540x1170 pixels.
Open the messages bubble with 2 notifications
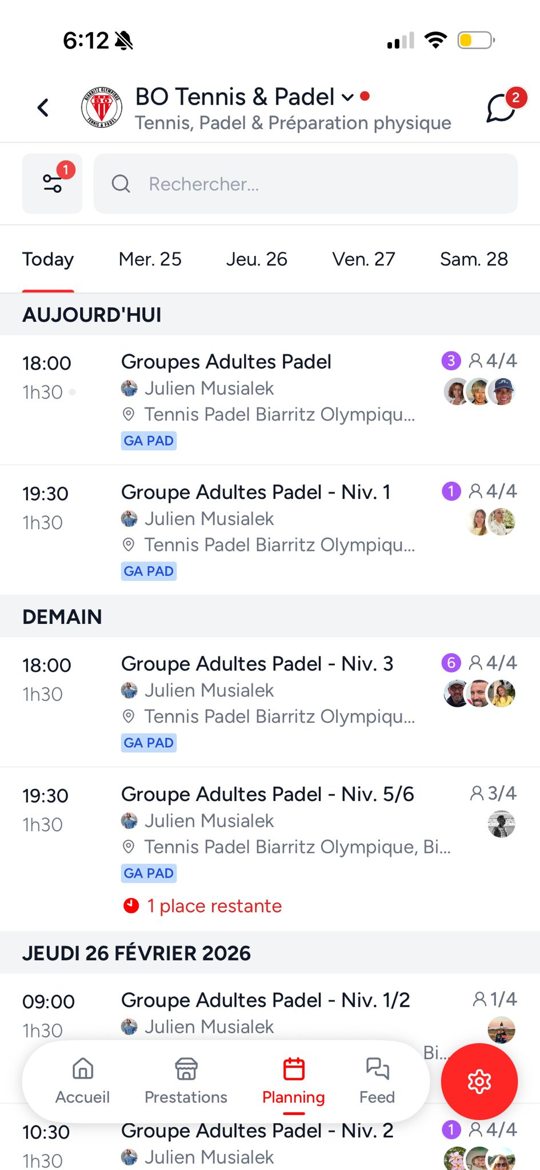point(503,107)
